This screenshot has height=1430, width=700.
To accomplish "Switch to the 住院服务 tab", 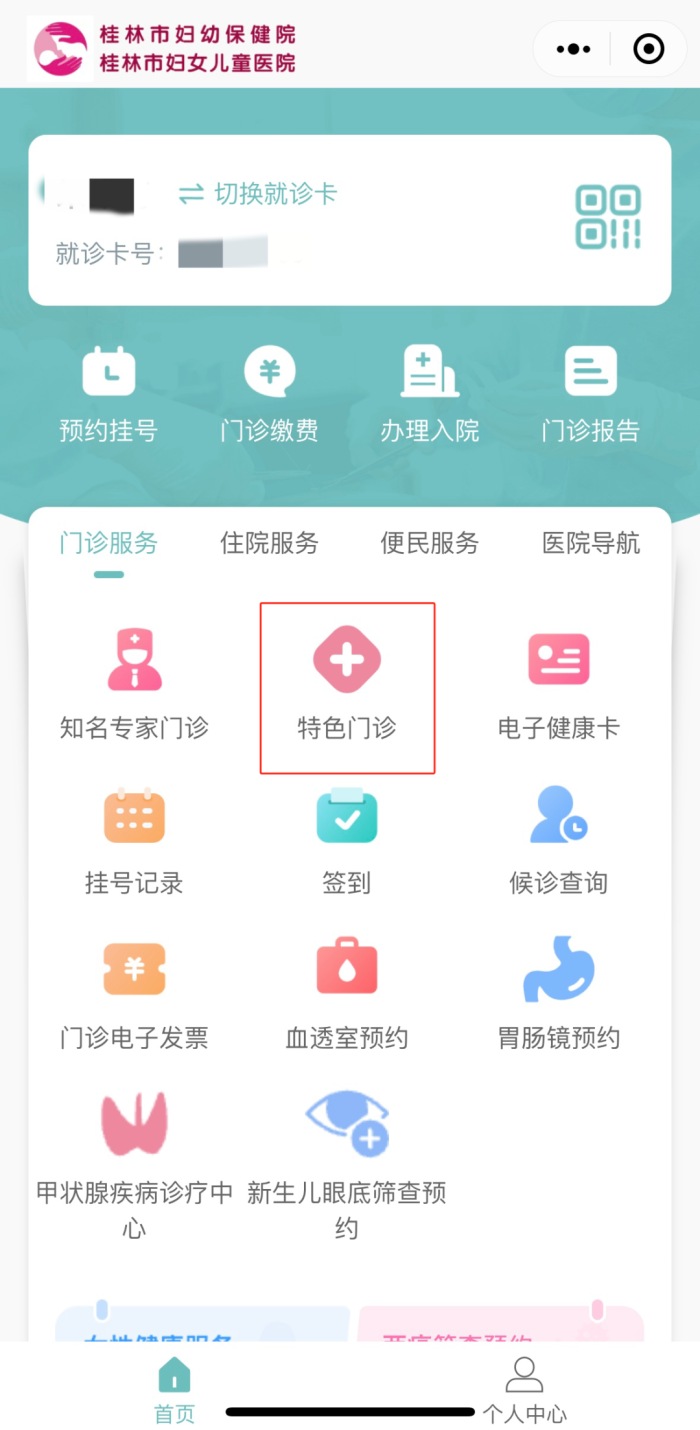I will pyautogui.click(x=269, y=543).
